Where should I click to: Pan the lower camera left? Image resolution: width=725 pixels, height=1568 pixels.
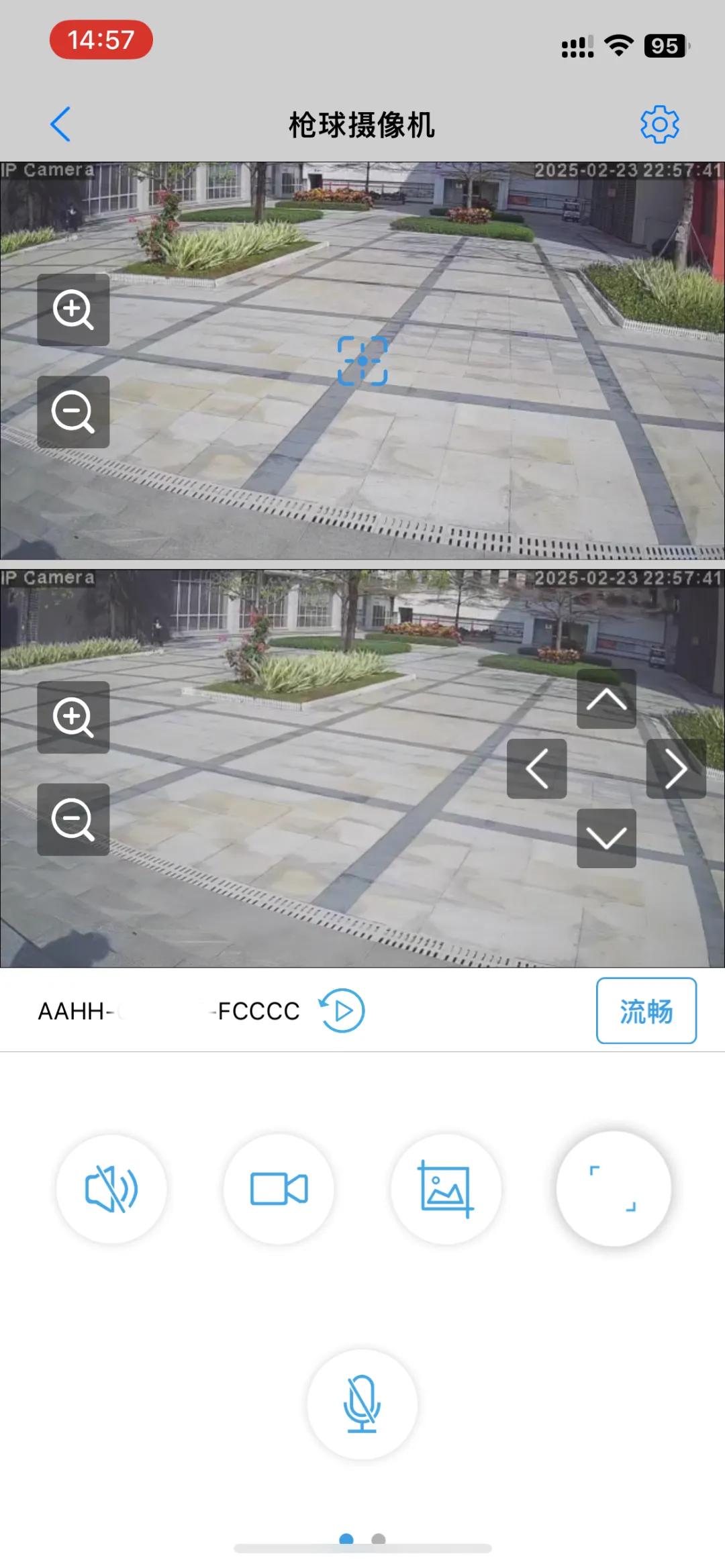(536, 769)
